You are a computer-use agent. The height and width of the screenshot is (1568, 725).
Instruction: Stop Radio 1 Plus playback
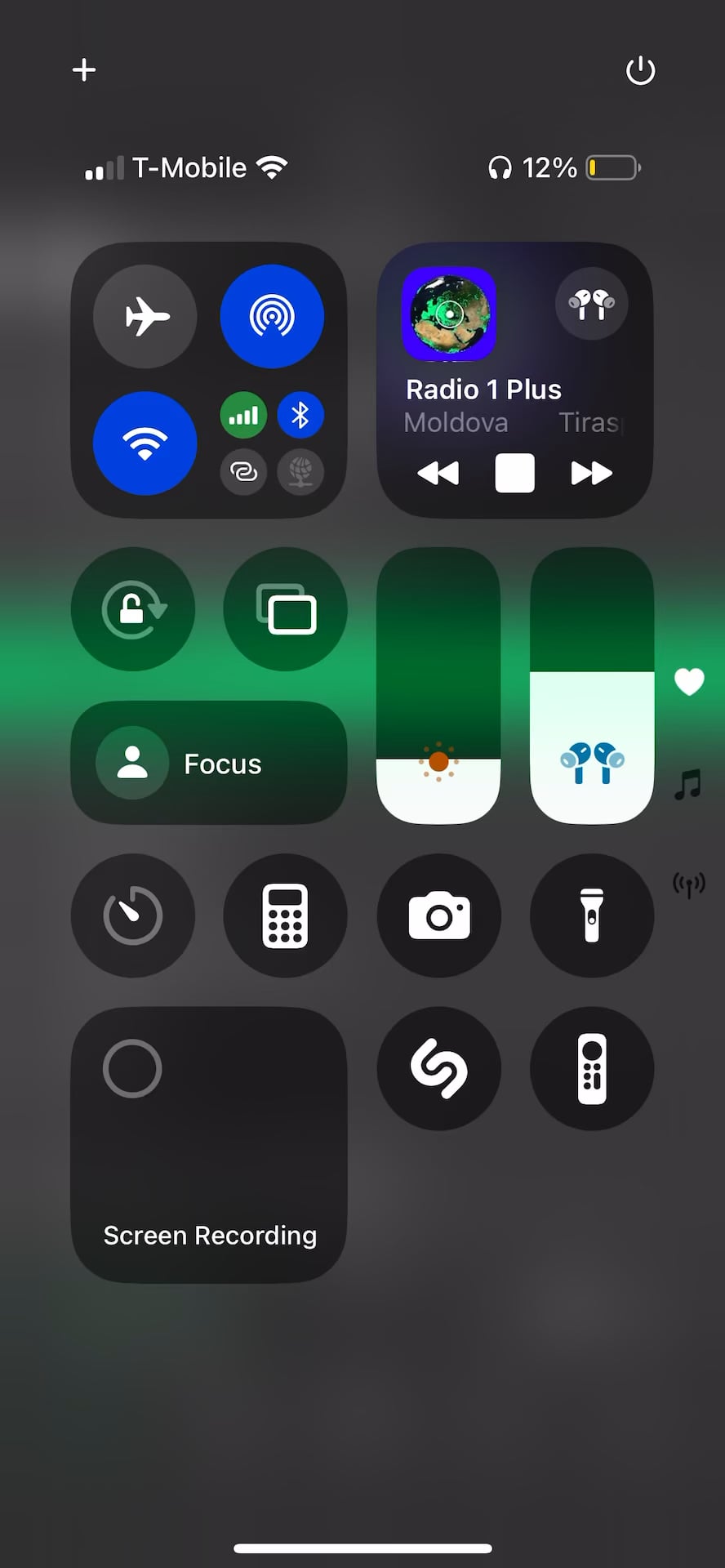(514, 473)
